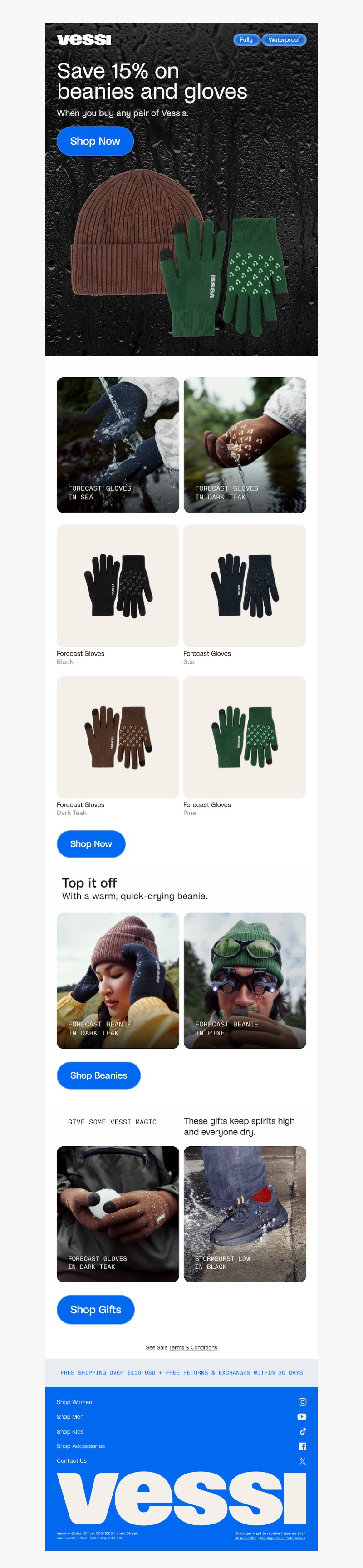
Task: Go to Shop Women
Action: click(x=74, y=1402)
